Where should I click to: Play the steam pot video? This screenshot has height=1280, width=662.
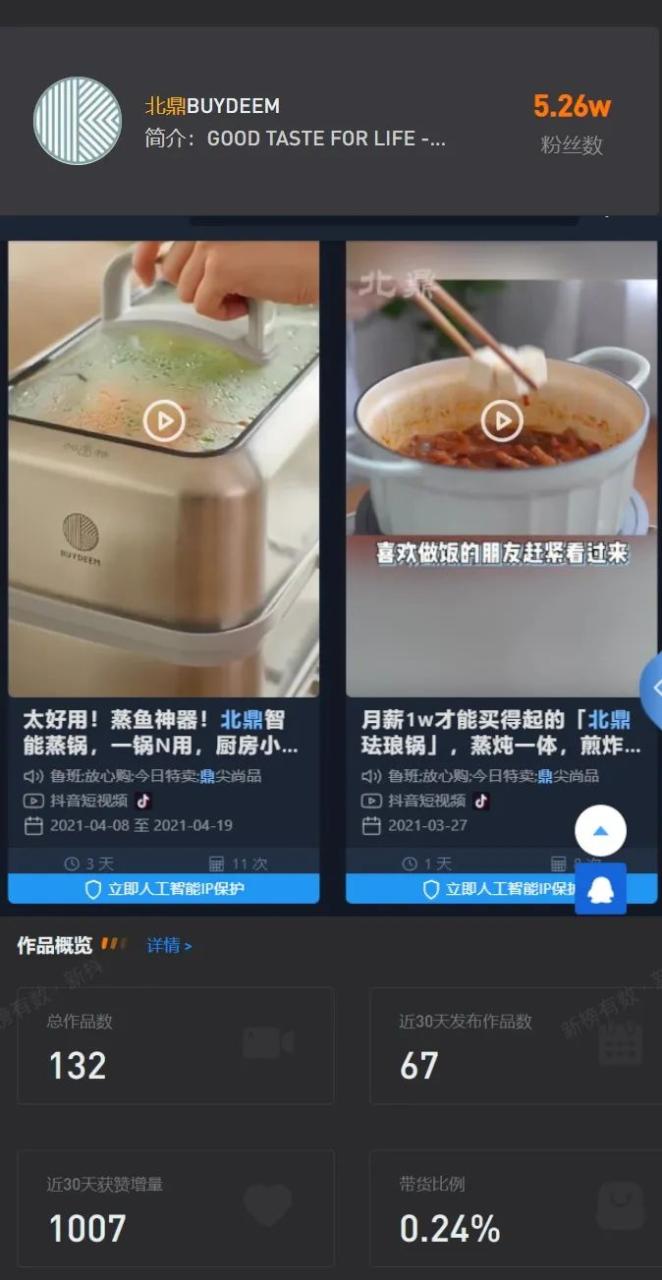(x=164, y=421)
